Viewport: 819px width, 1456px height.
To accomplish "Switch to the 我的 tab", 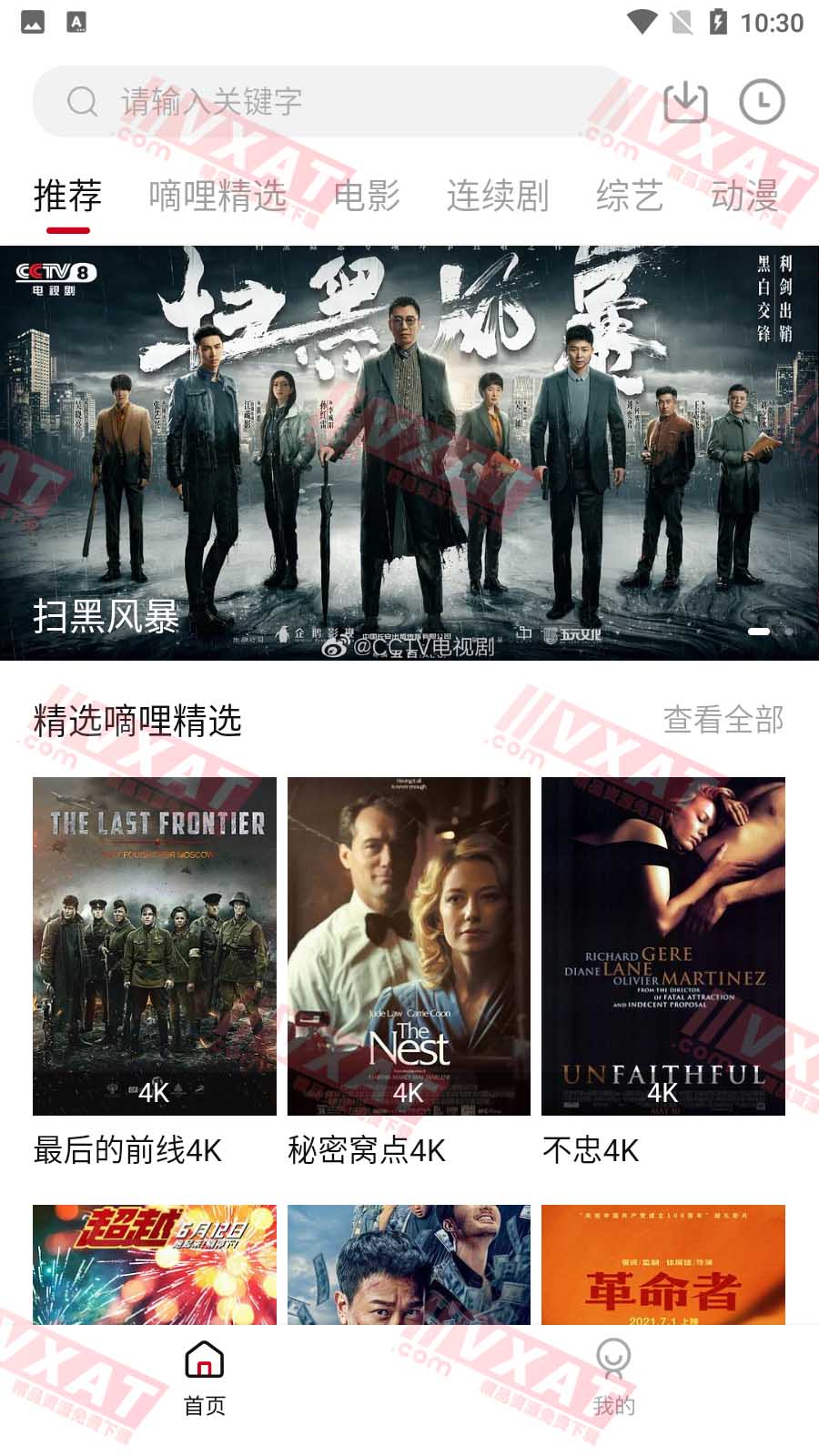I will (614, 1378).
